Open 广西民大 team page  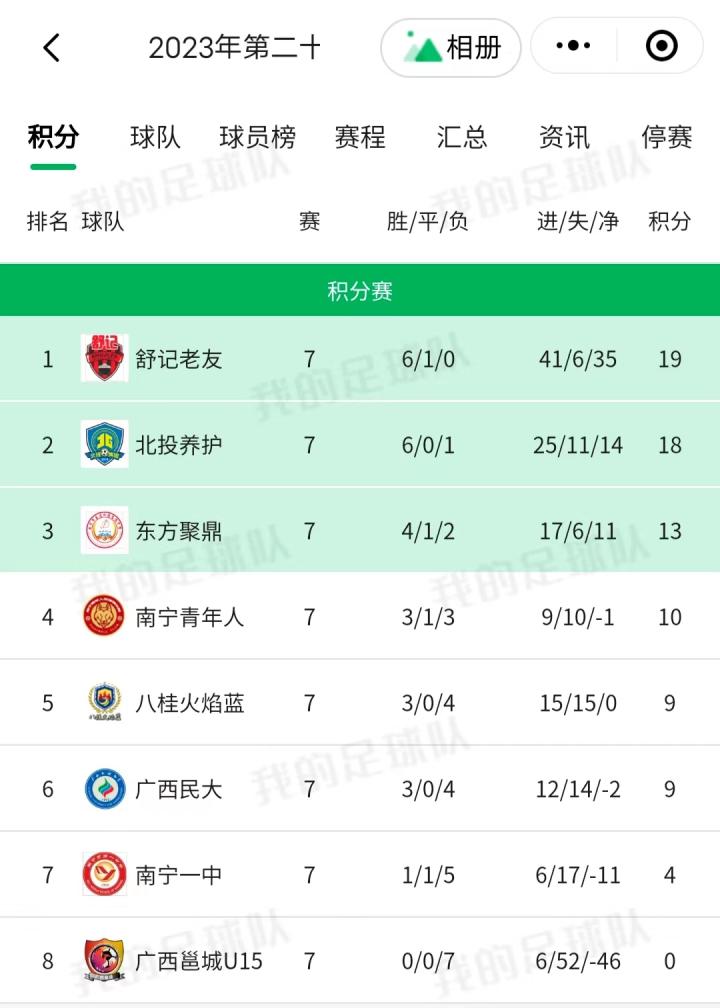tap(179, 789)
